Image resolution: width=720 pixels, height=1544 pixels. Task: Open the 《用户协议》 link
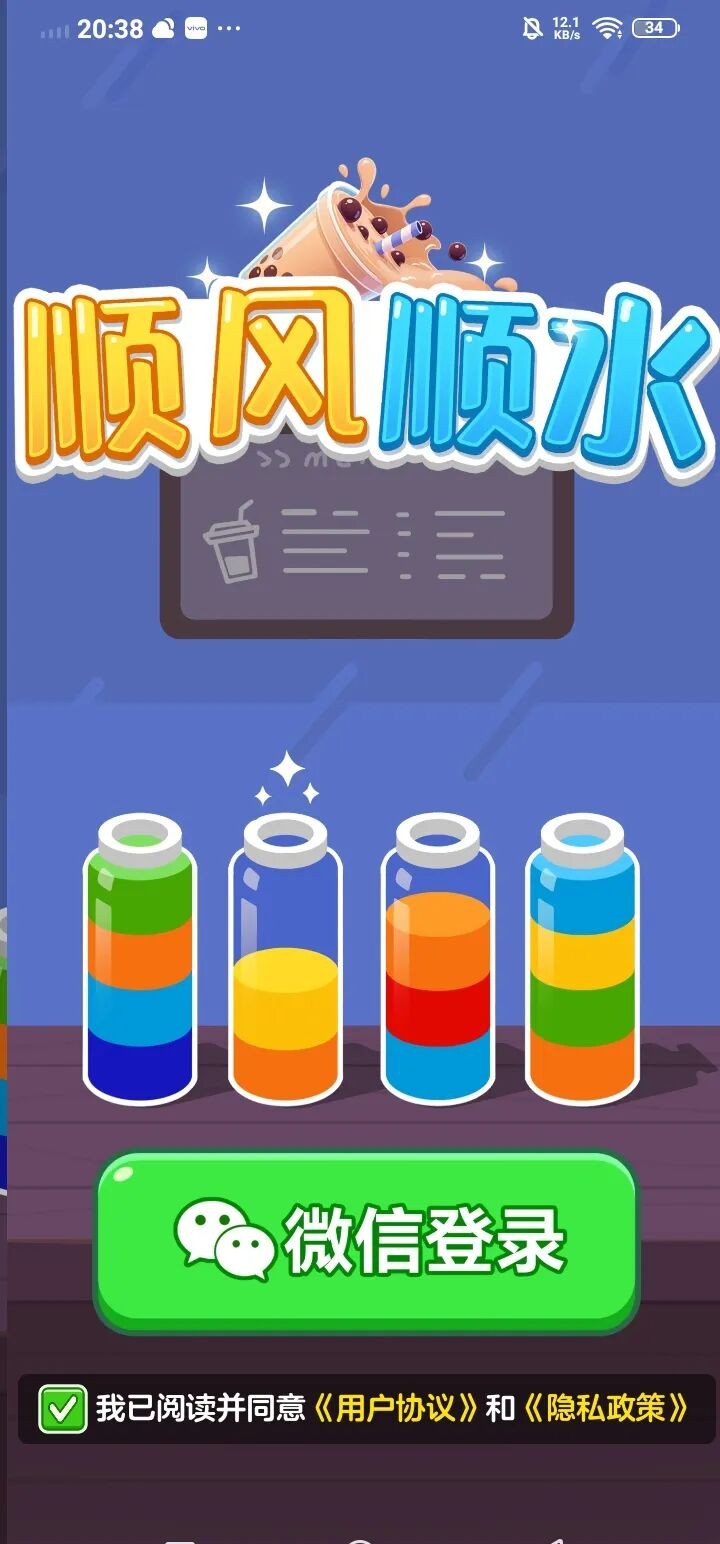point(396,1409)
